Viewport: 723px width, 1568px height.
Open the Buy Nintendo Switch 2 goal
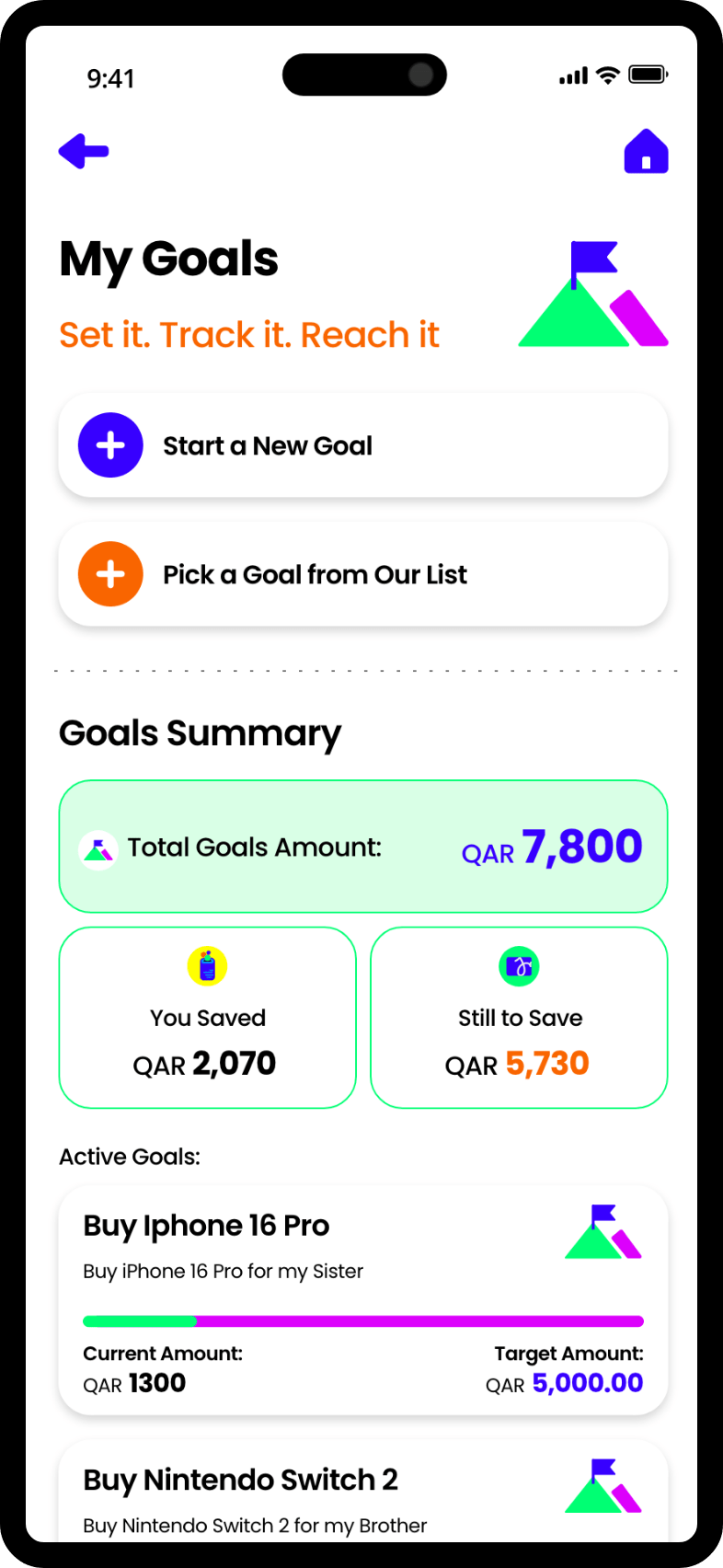pyautogui.click(x=363, y=1491)
